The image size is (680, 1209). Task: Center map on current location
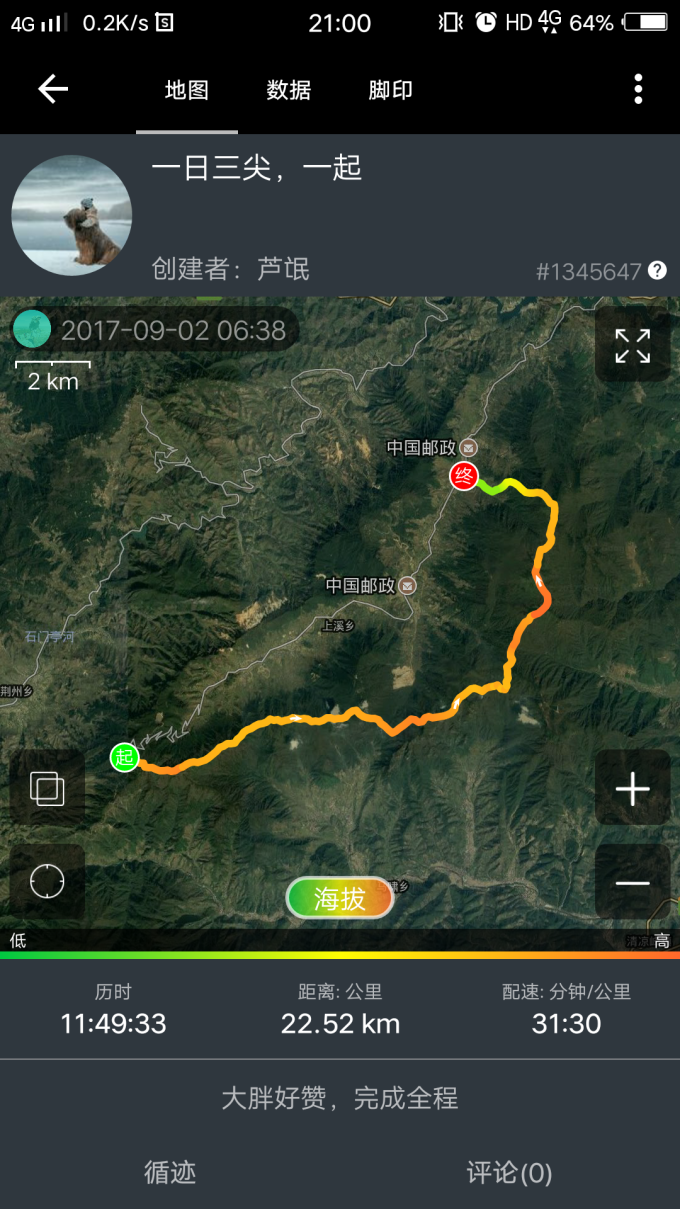pyautogui.click(x=47, y=881)
